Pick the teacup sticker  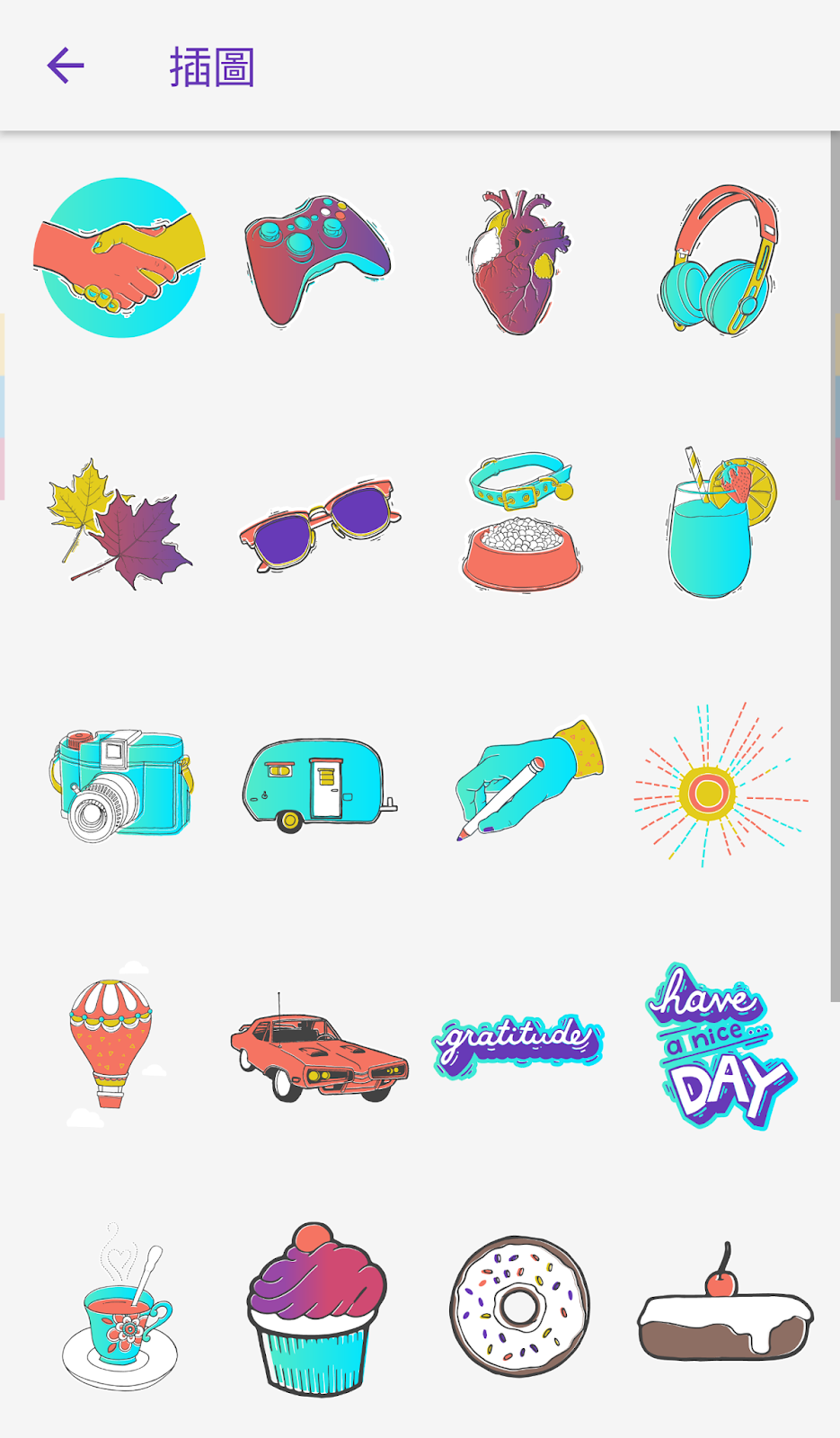tap(119, 1308)
